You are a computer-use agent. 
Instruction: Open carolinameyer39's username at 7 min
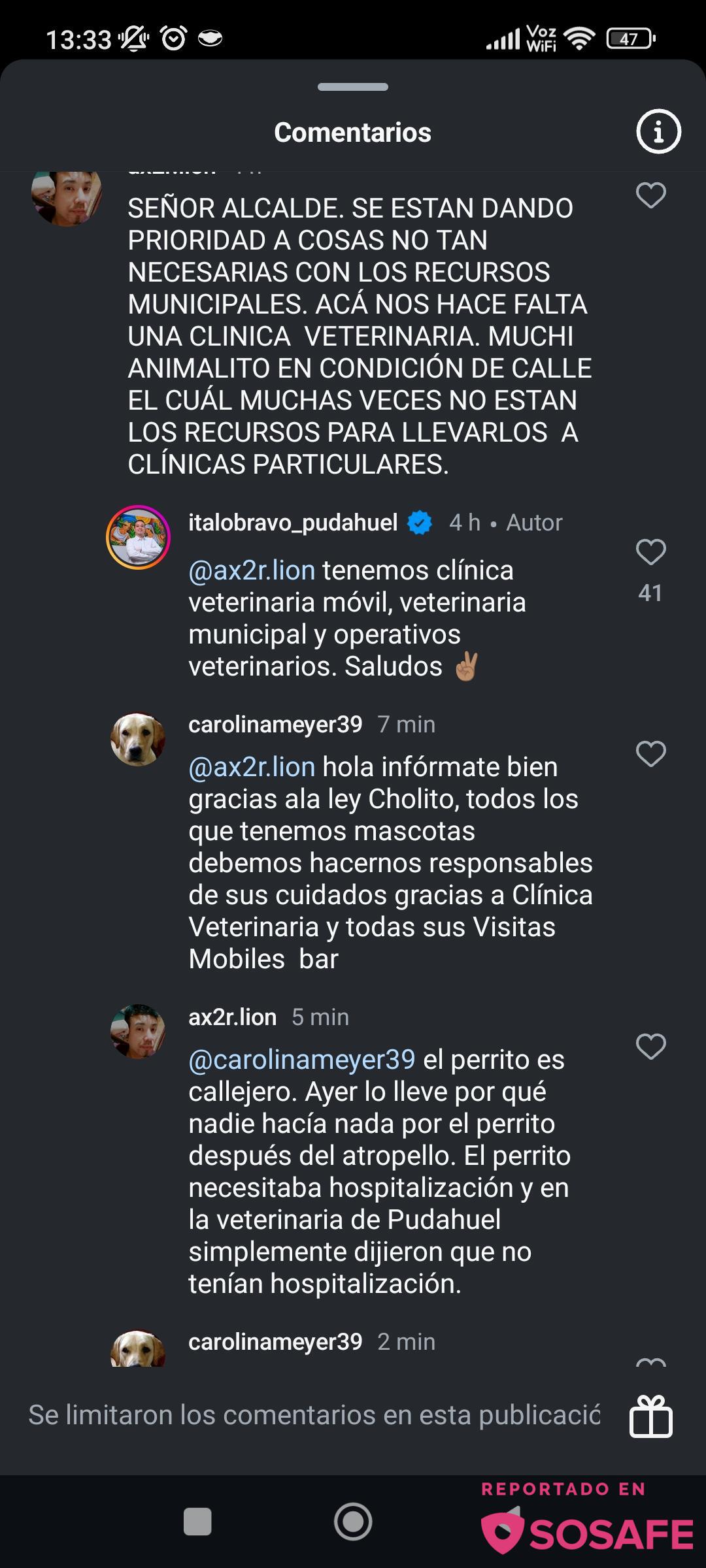click(x=275, y=724)
